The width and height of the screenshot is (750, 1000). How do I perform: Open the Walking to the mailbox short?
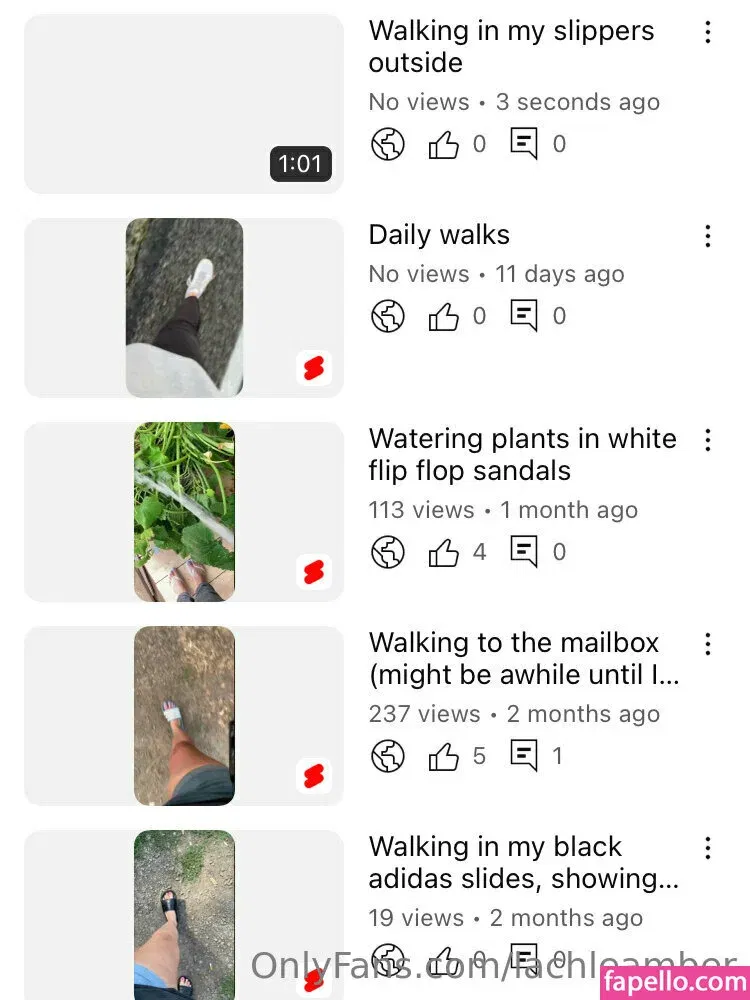pyautogui.click(x=184, y=716)
